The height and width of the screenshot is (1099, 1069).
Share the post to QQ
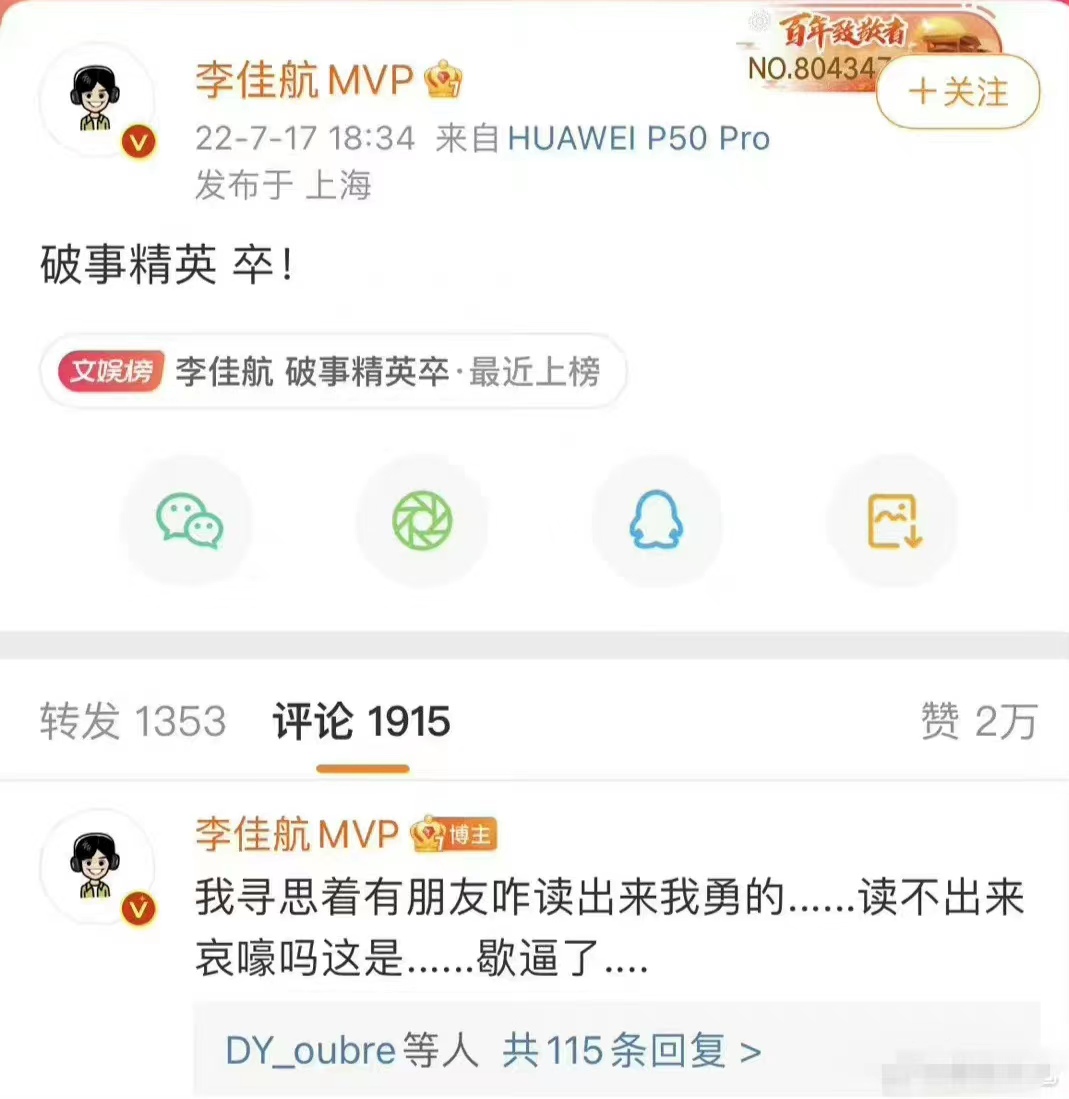click(x=657, y=520)
